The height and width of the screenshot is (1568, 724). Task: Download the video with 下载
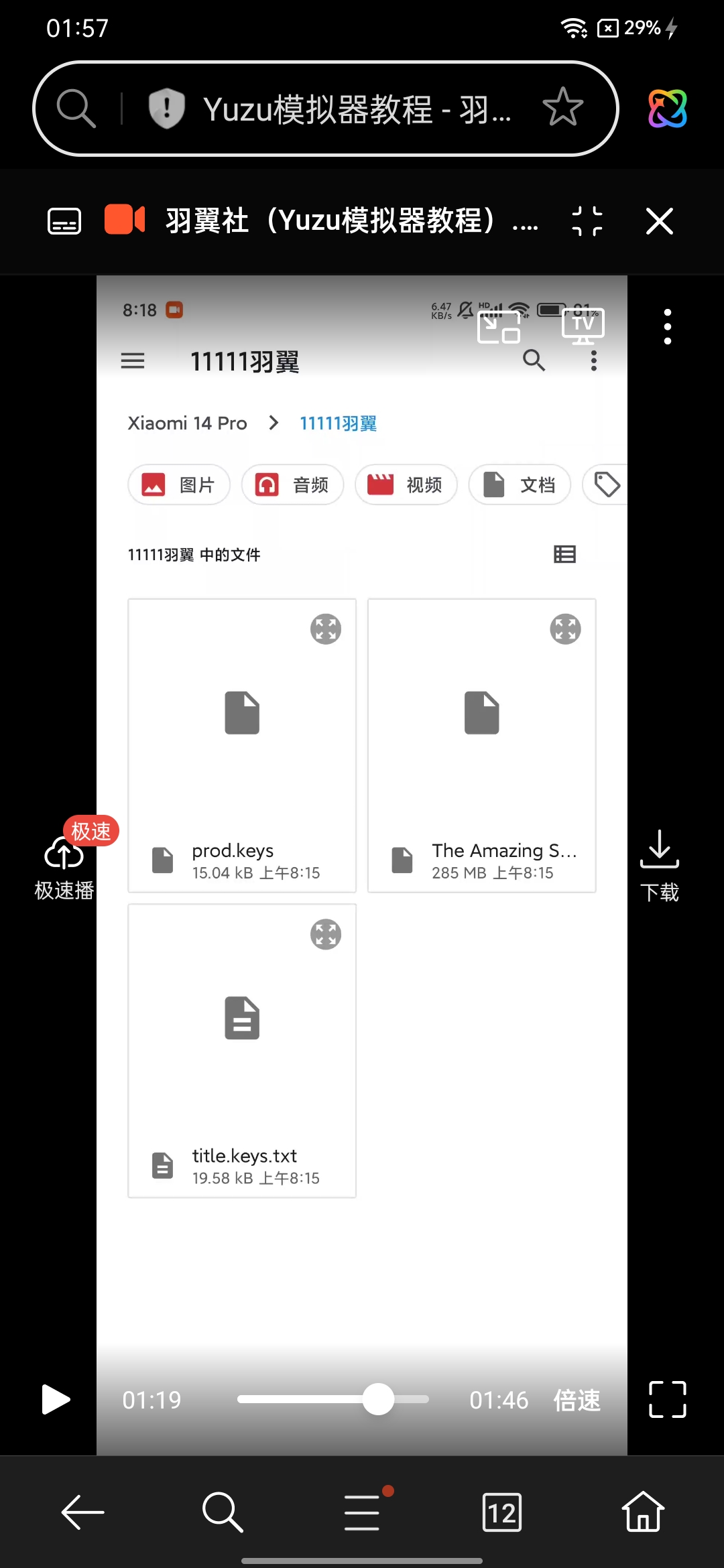[660, 864]
